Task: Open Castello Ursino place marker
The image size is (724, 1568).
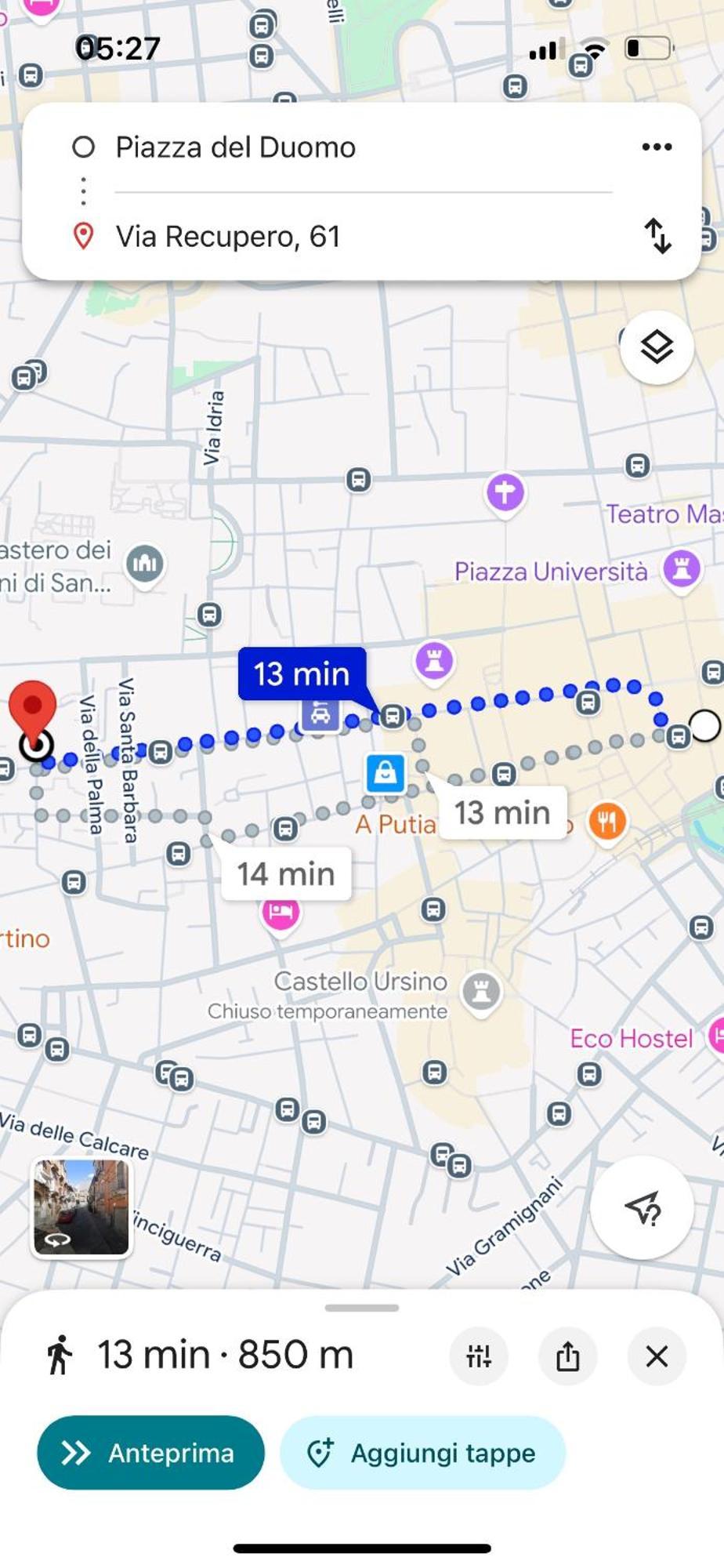Action: pos(481,990)
